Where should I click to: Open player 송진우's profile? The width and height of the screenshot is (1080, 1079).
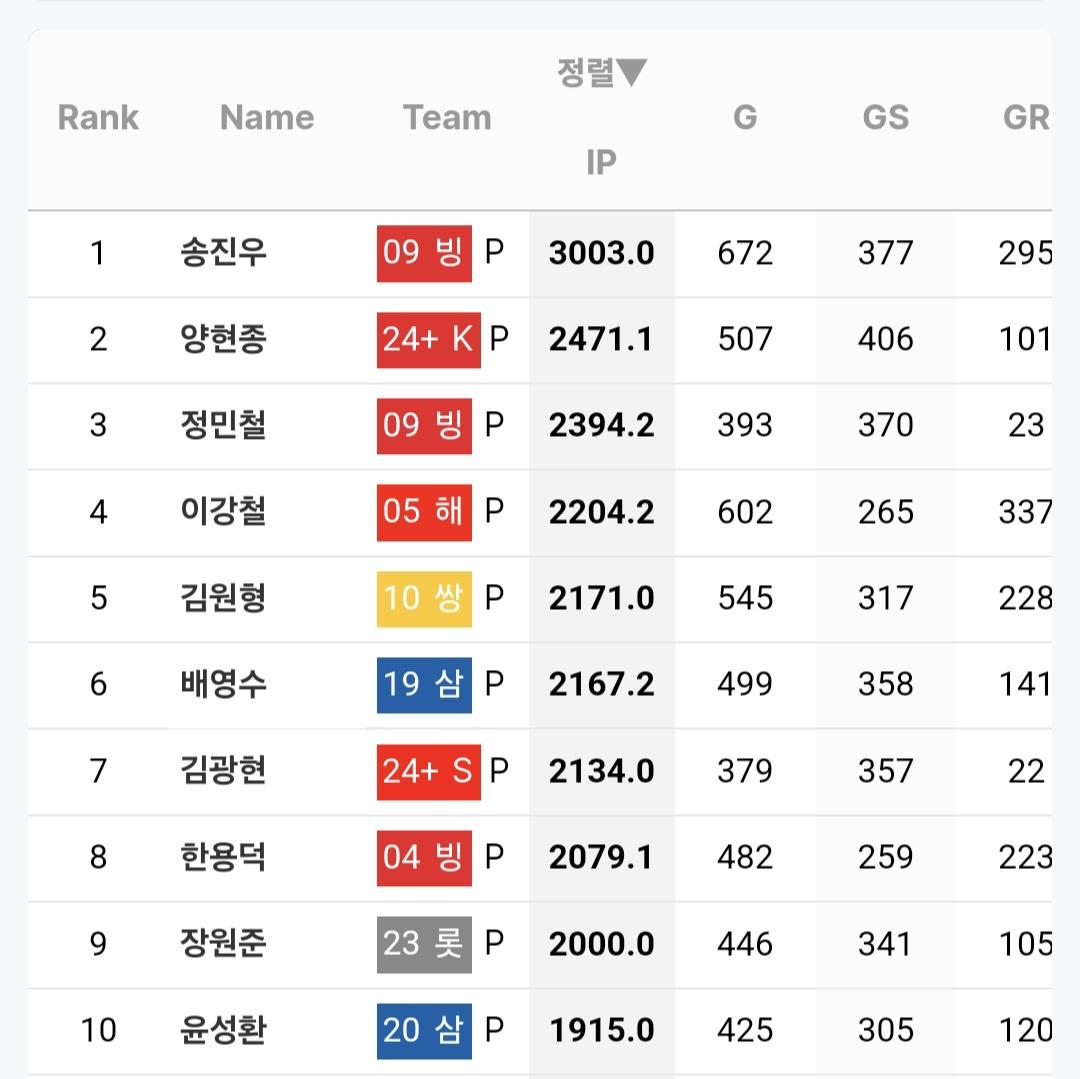(223, 252)
